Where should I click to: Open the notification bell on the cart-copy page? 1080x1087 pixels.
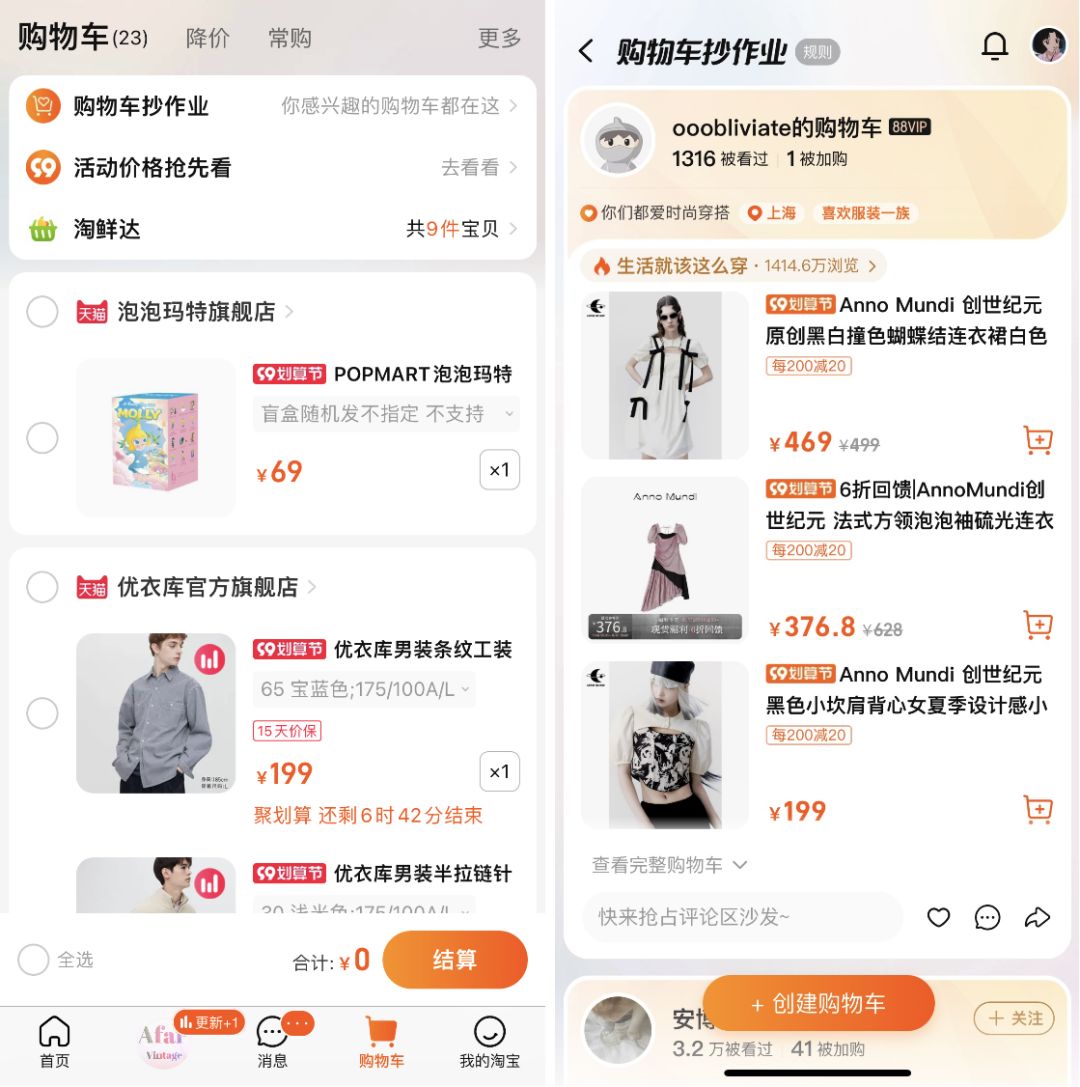pyautogui.click(x=995, y=45)
